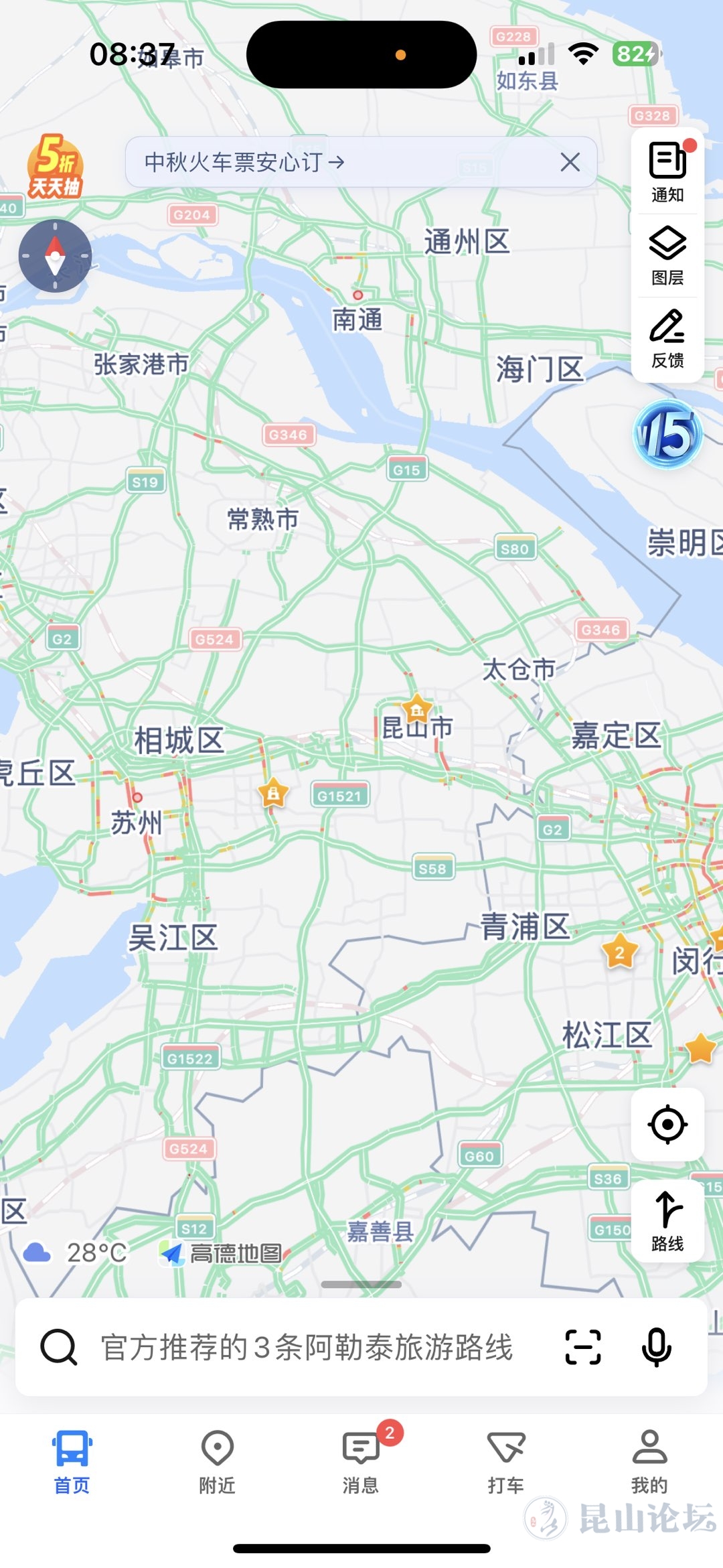The image size is (723, 1568).
Task: Switch to the 首页 tab
Action: point(72,1463)
